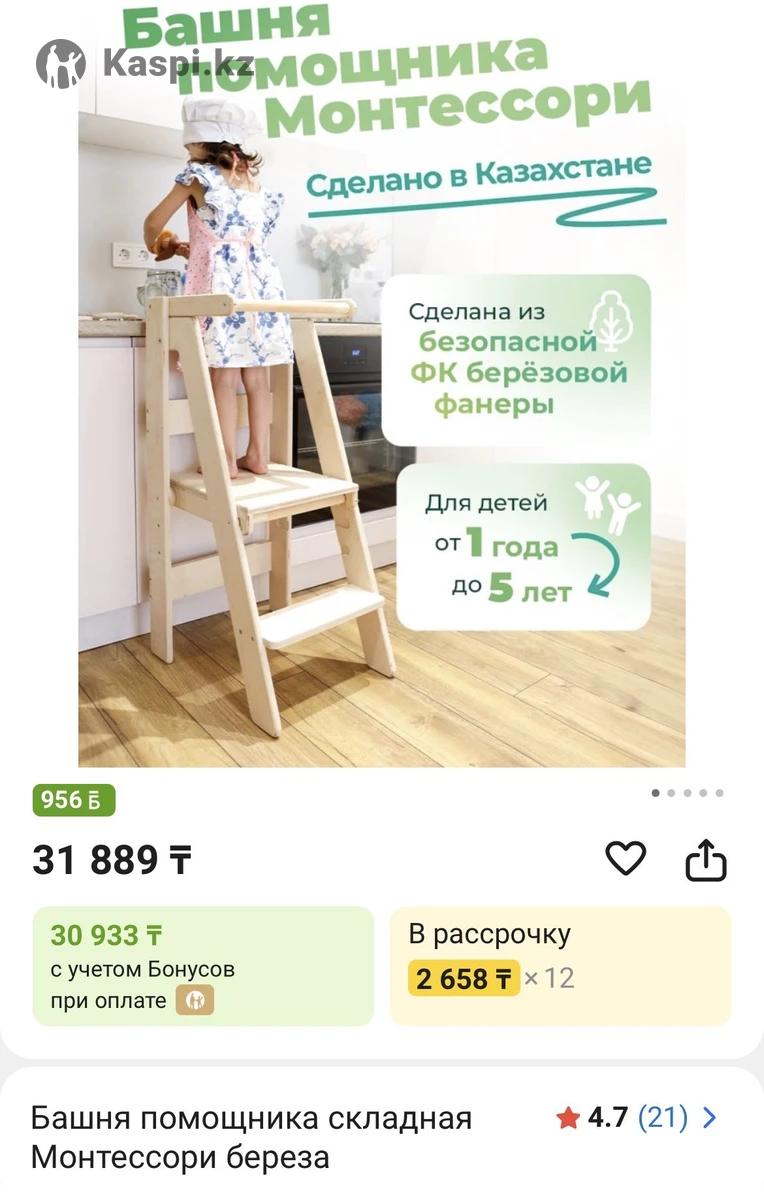View the 2 658 ₸ × 12 installment option

pos(560,966)
